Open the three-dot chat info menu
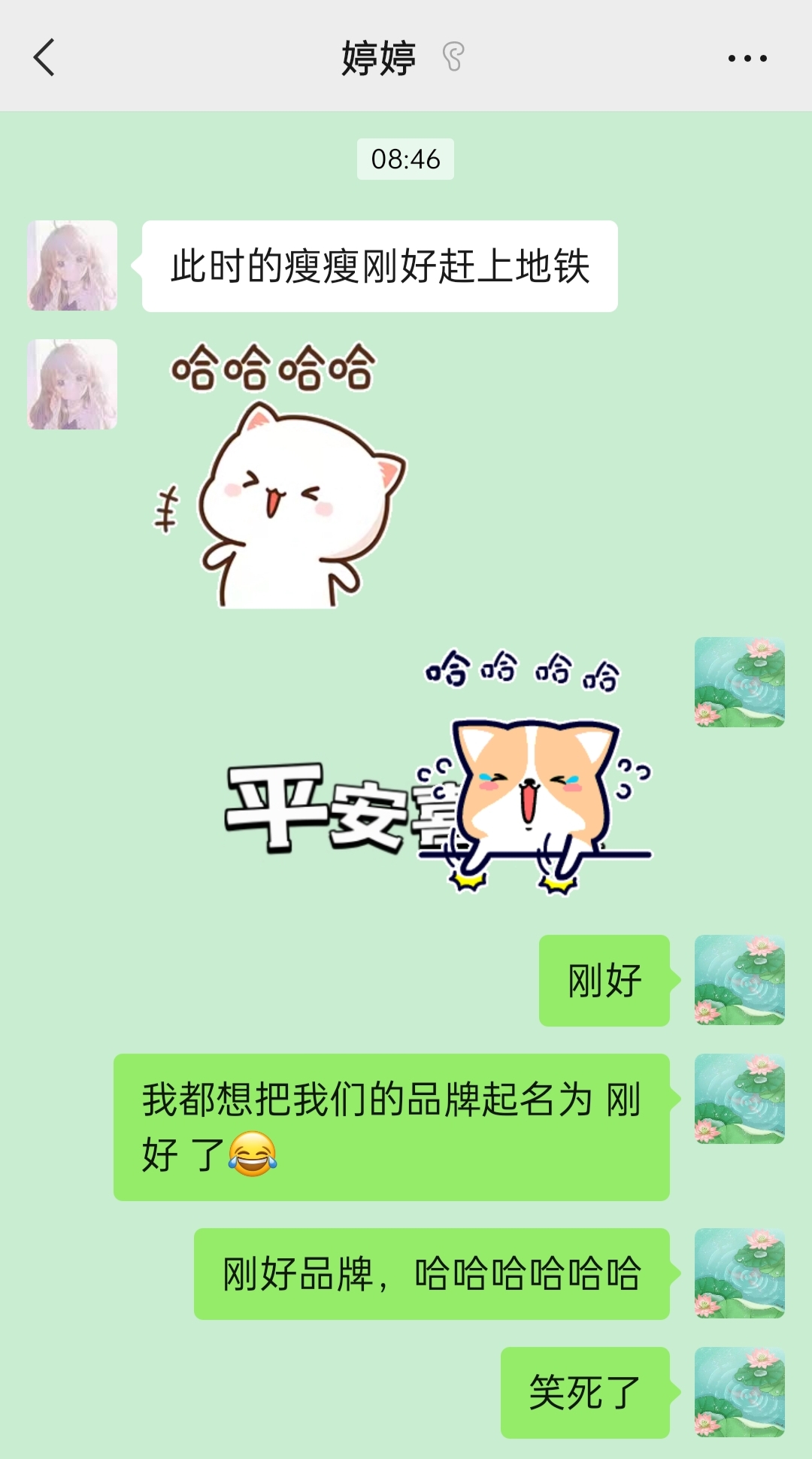This screenshot has height=1459, width=812. click(x=747, y=58)
